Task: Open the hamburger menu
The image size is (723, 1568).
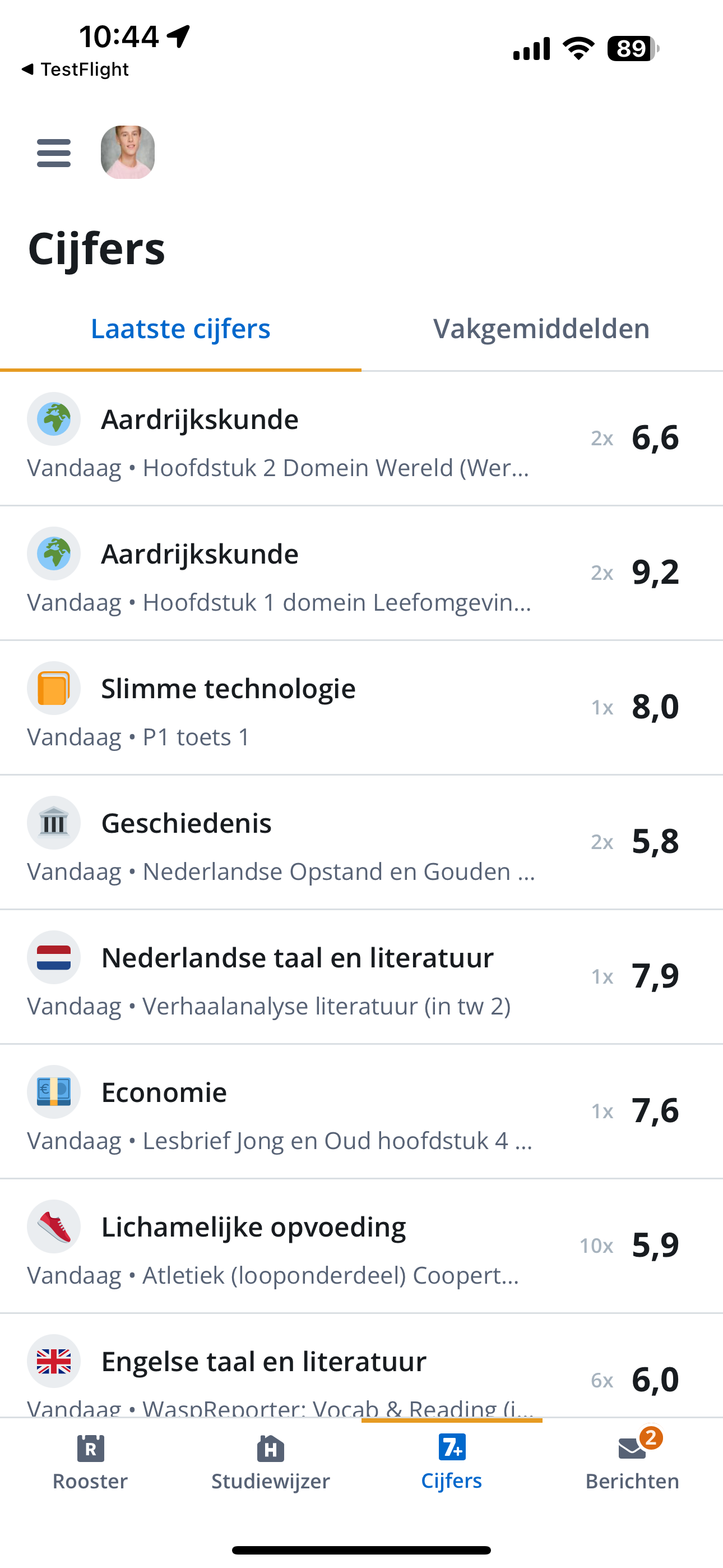Action: pyautogui.click(x=54, y=152)
